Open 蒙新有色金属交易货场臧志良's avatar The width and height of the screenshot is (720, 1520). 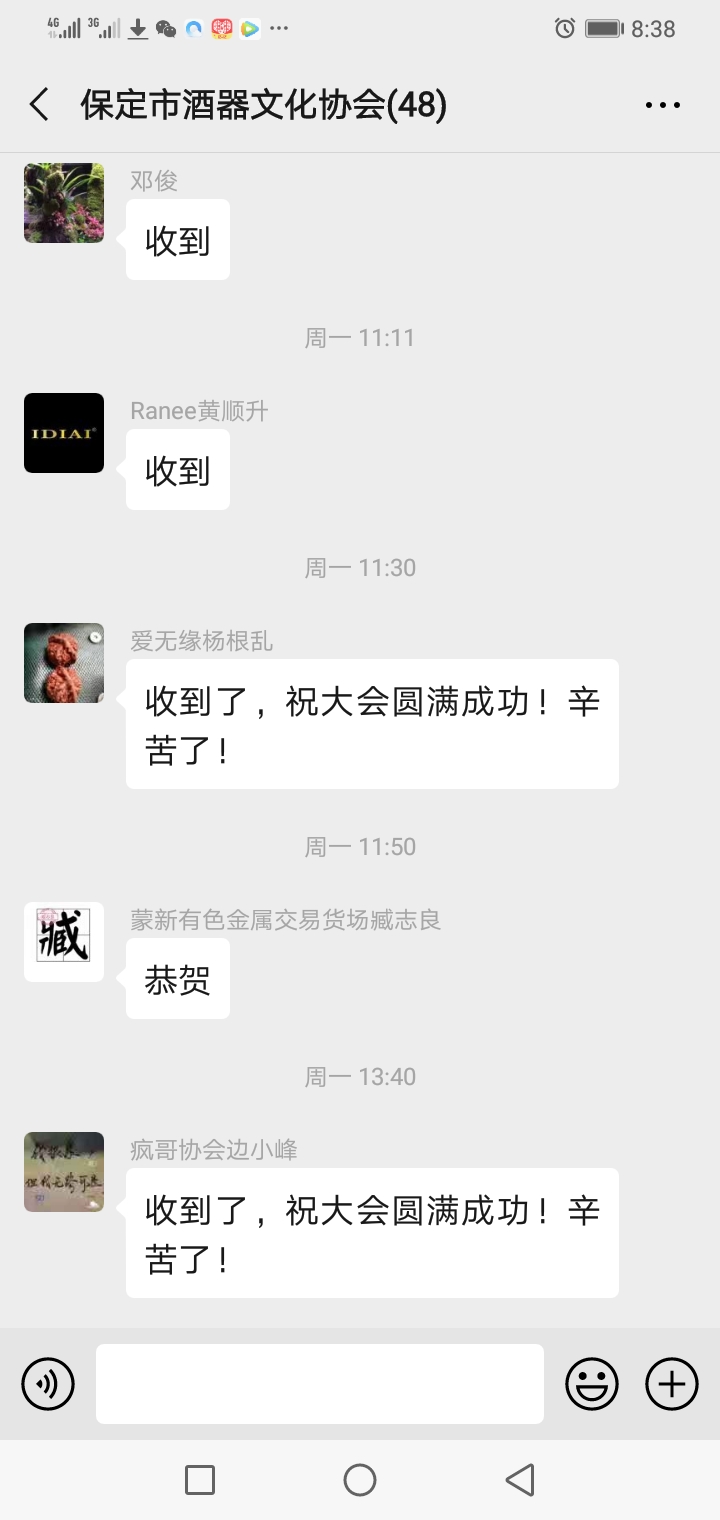click(64, 942)
